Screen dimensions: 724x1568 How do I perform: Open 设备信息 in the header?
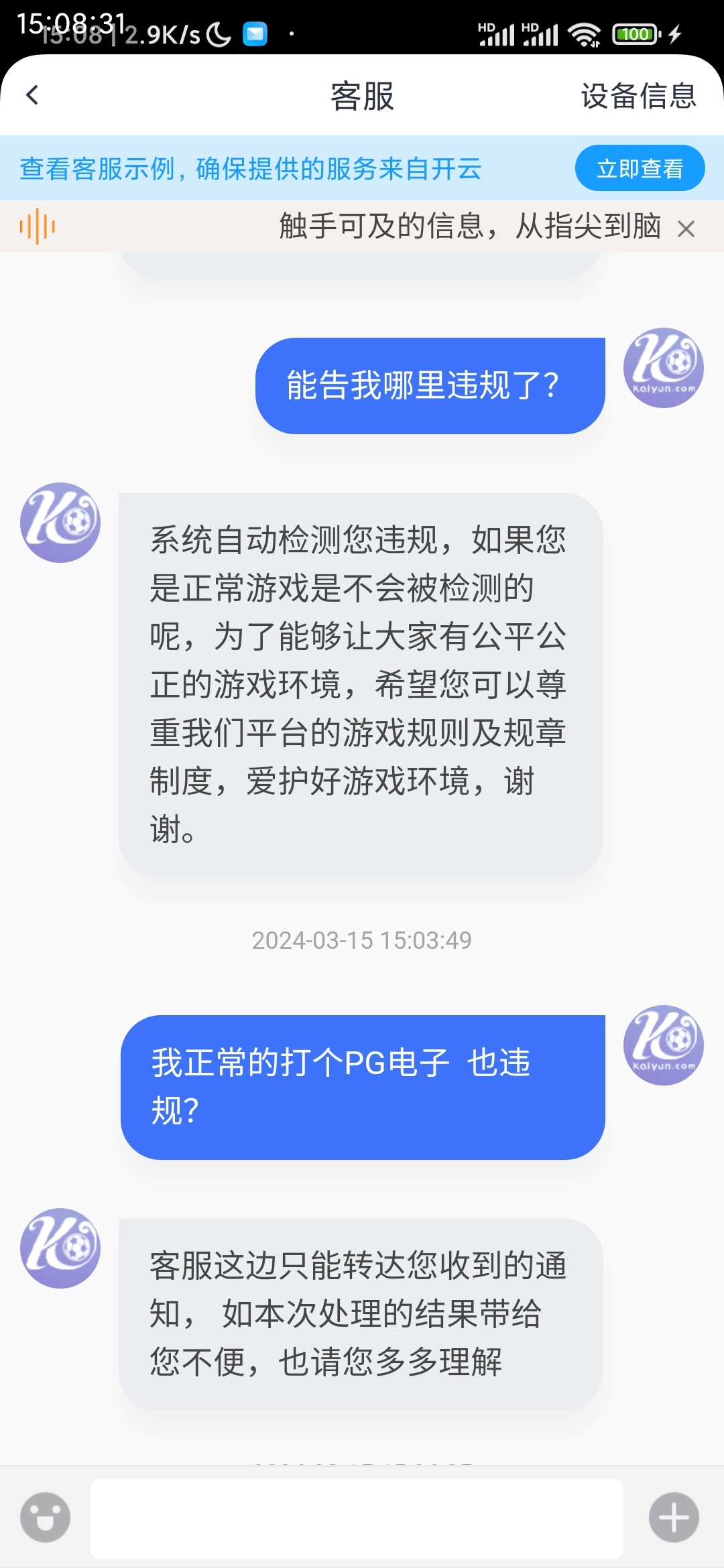[638, 96]
